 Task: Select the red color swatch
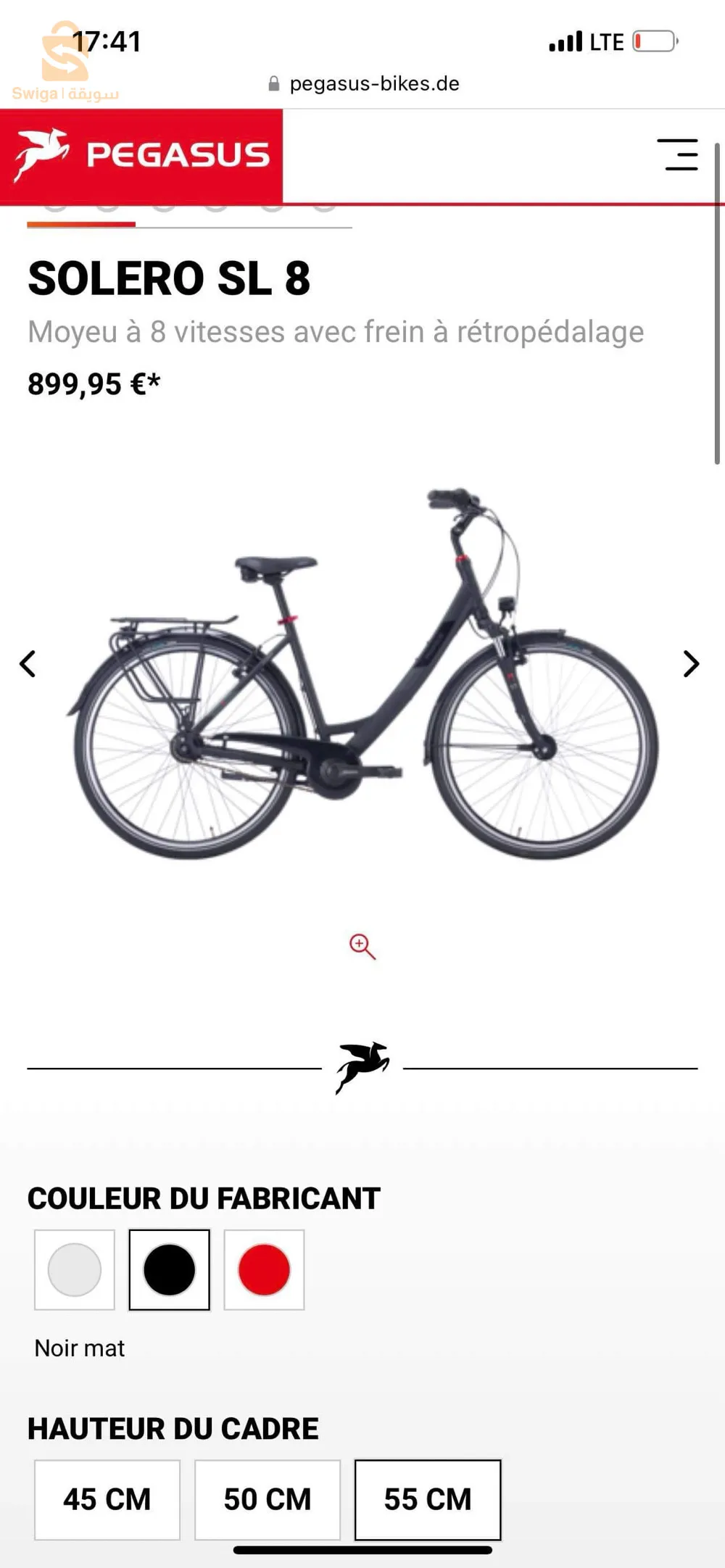[x=264, y=1269]
